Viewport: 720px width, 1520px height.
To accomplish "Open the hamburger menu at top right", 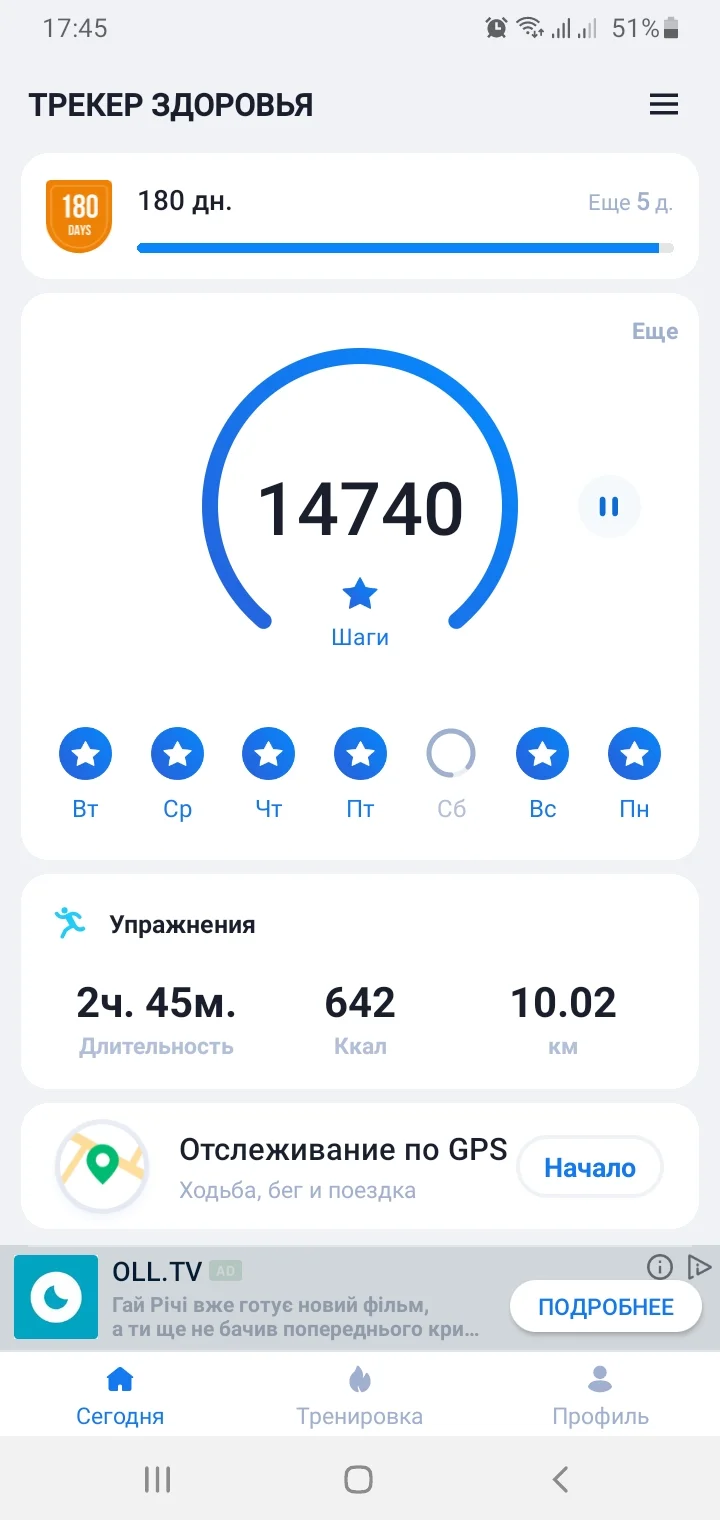I will tap(664, 104).
